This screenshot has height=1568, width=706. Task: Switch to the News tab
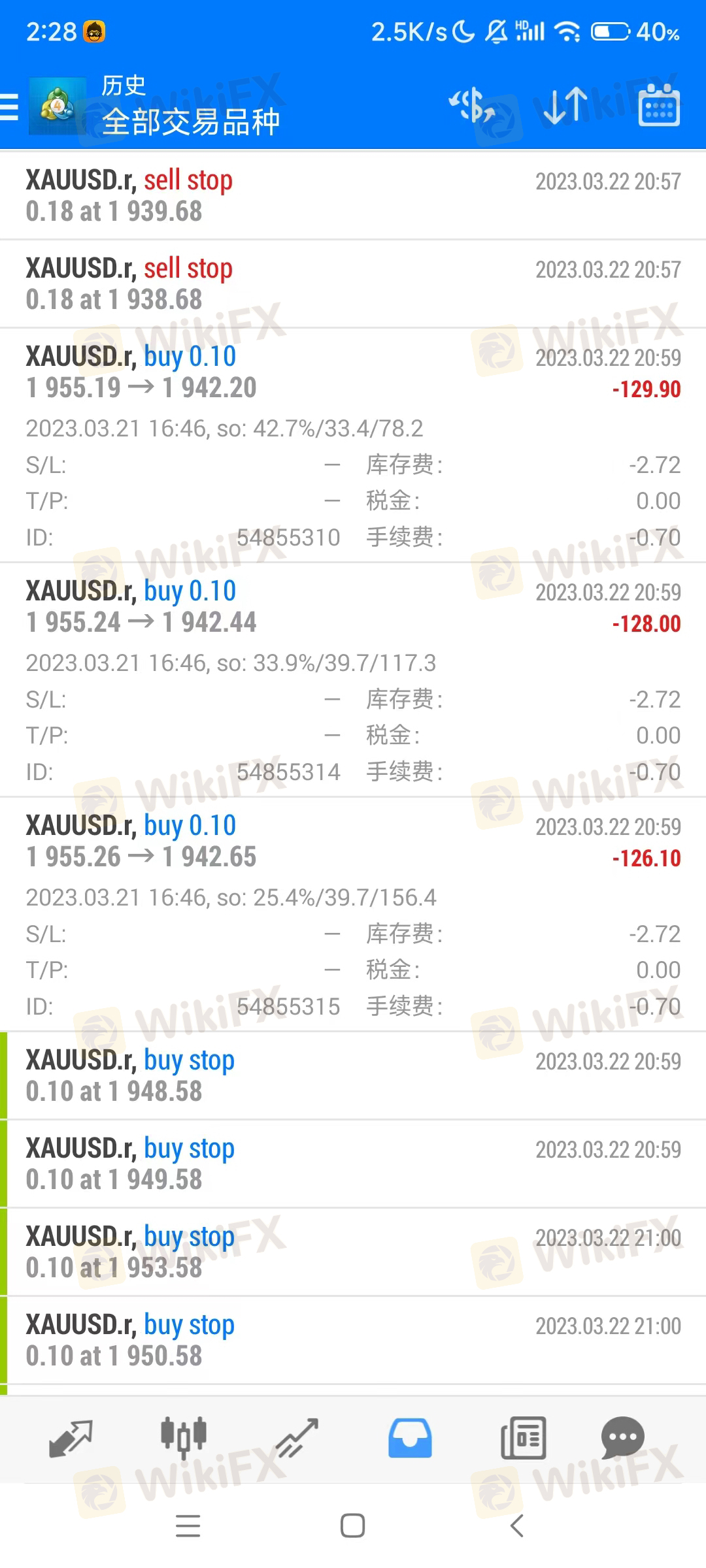(523, 1439)
